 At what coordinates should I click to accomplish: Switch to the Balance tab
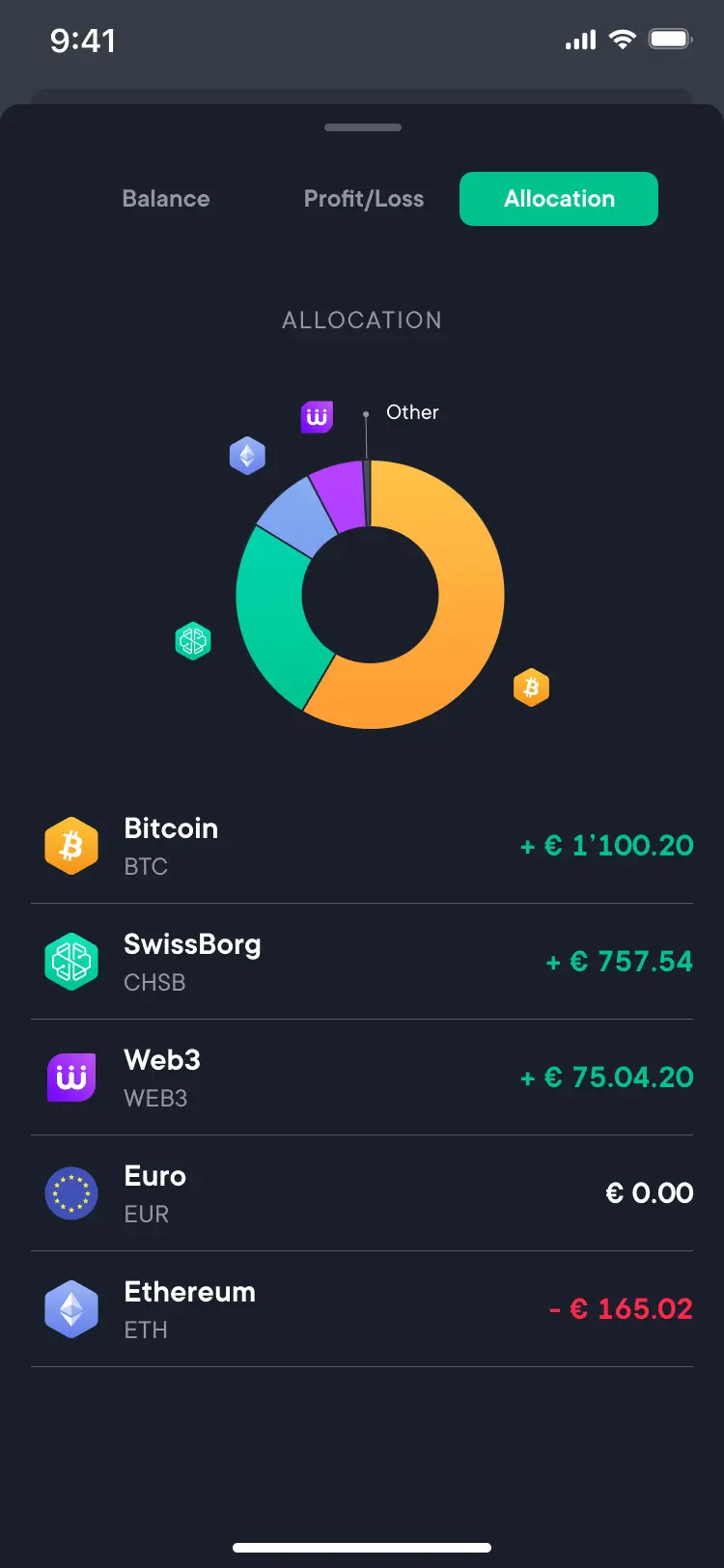pos(165,199)
